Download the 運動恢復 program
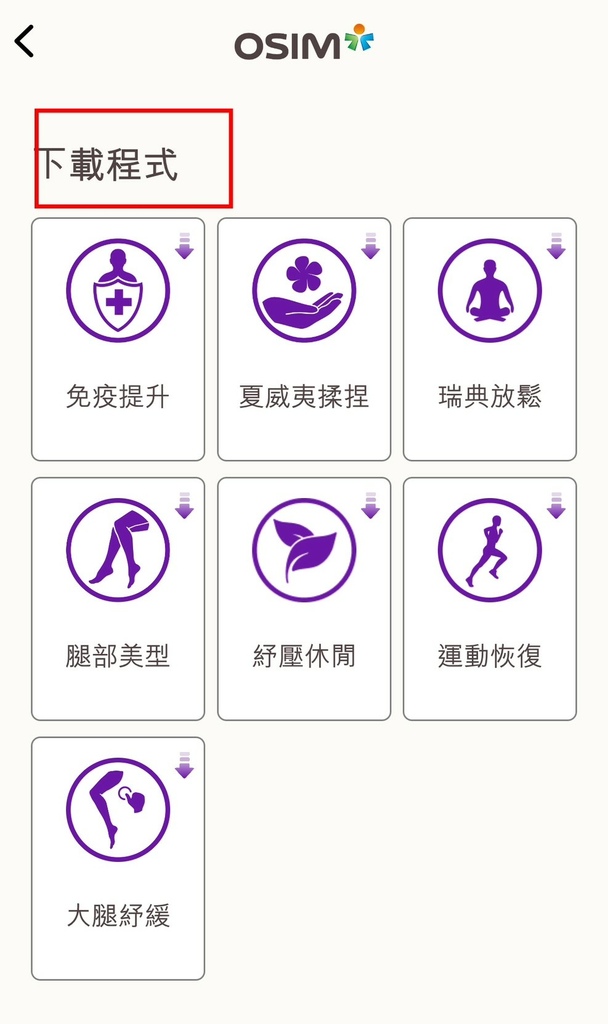The height and width of the screenshot is (1024, 608). 556,505
